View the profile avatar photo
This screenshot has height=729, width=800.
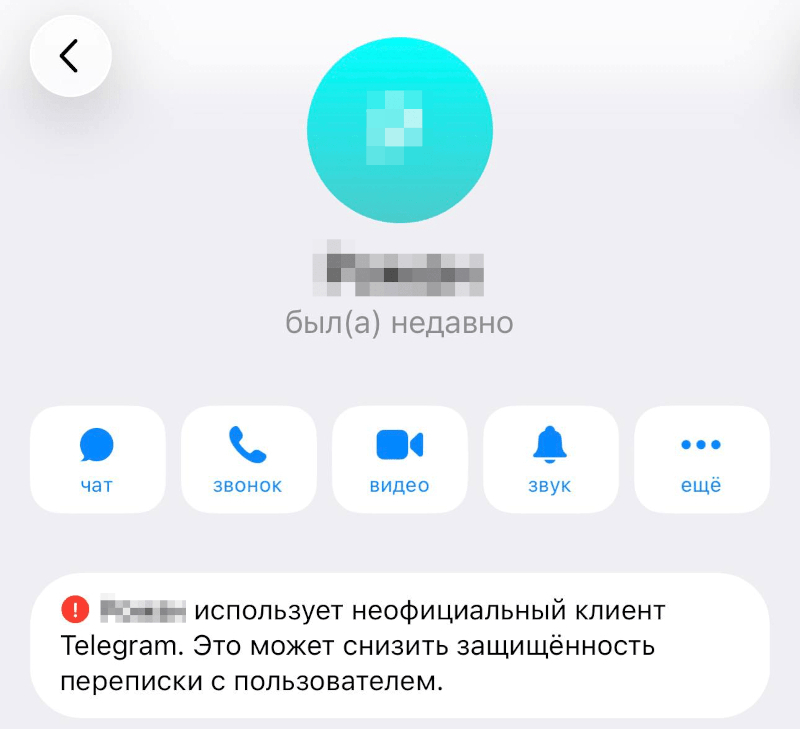point(399,129)
